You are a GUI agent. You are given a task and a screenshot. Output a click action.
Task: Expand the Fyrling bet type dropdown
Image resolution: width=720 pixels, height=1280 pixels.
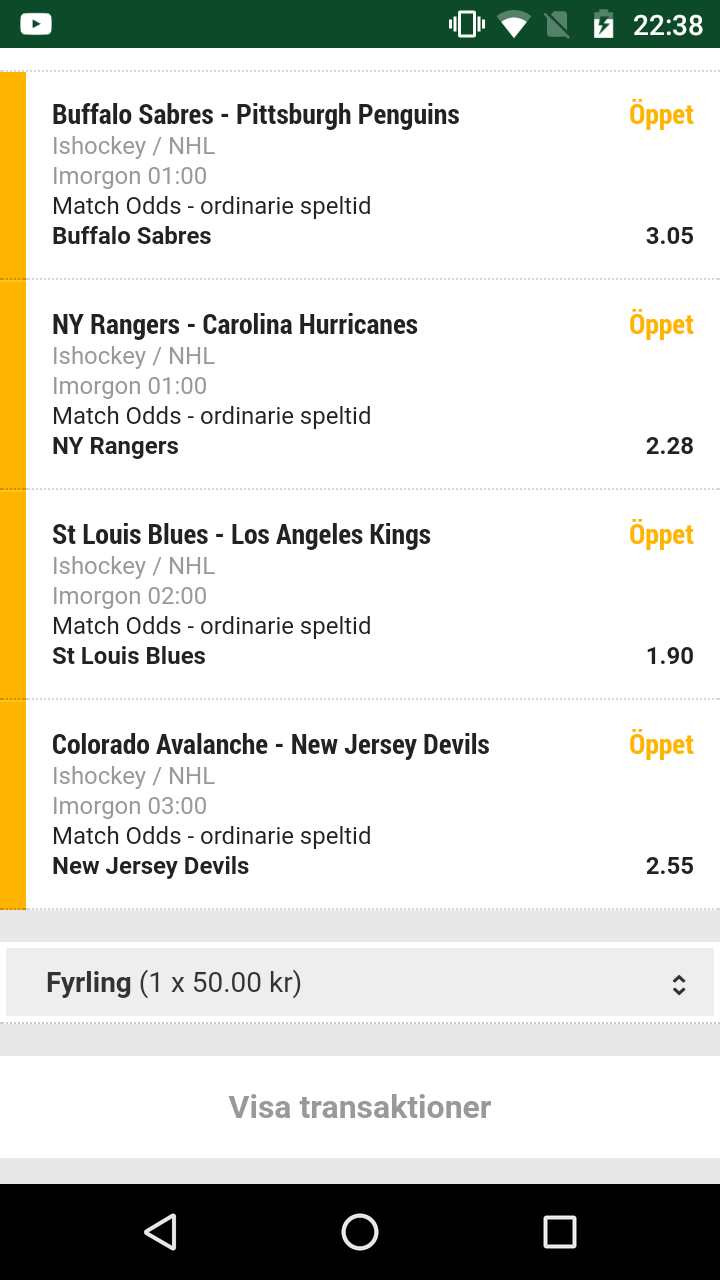(360, 983)
